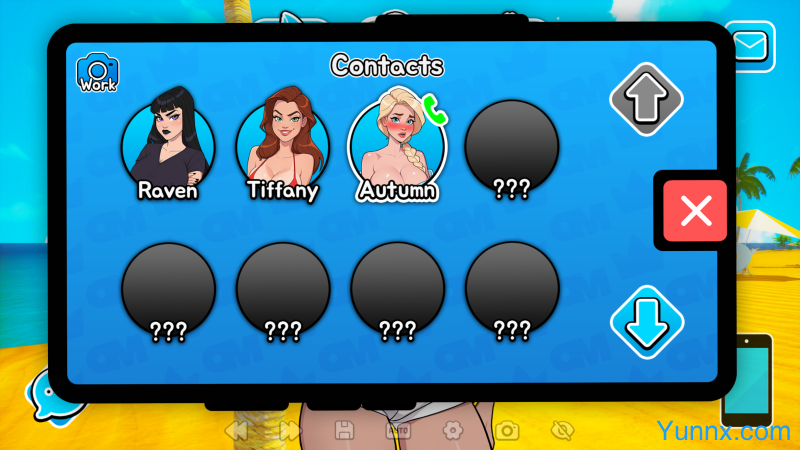800x450 pixels.
Task: Close the contacts window with the red X
Action: point(695,211)
